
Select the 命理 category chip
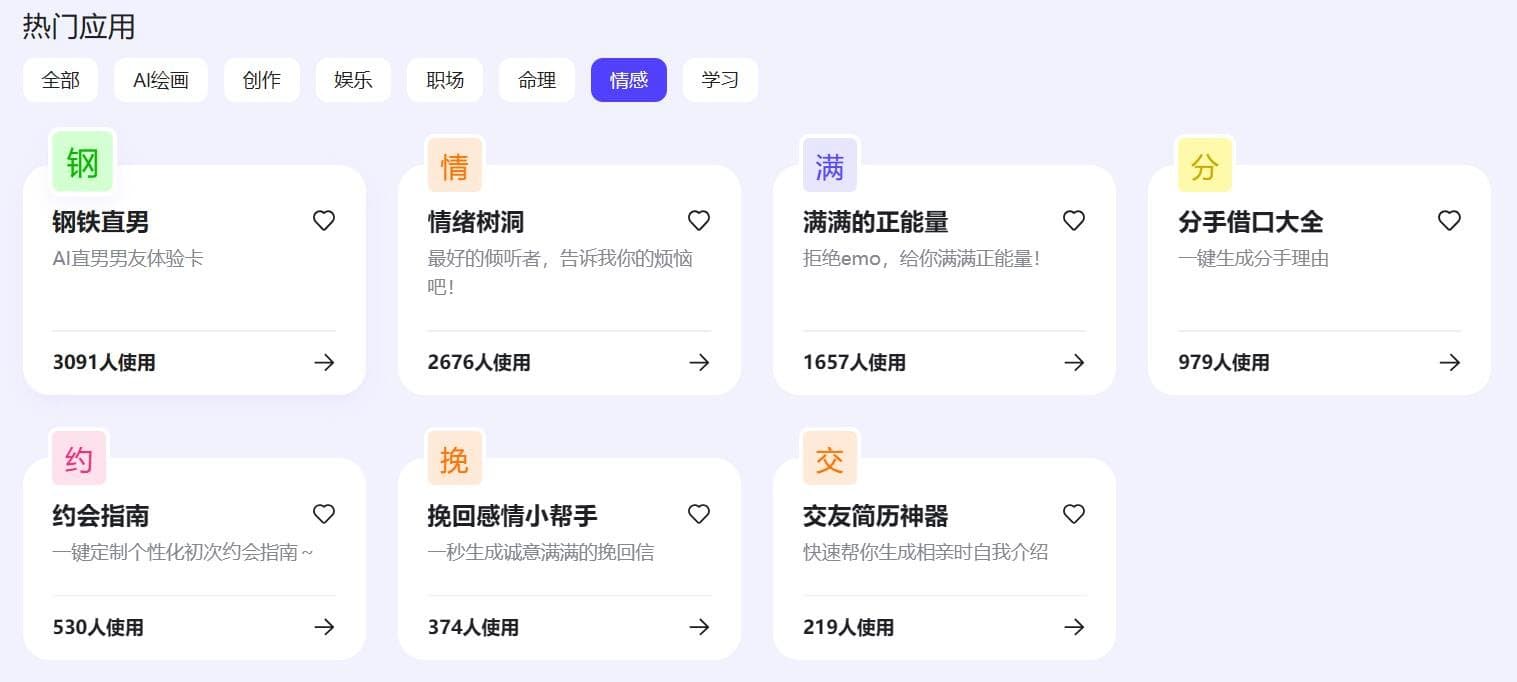537,80
